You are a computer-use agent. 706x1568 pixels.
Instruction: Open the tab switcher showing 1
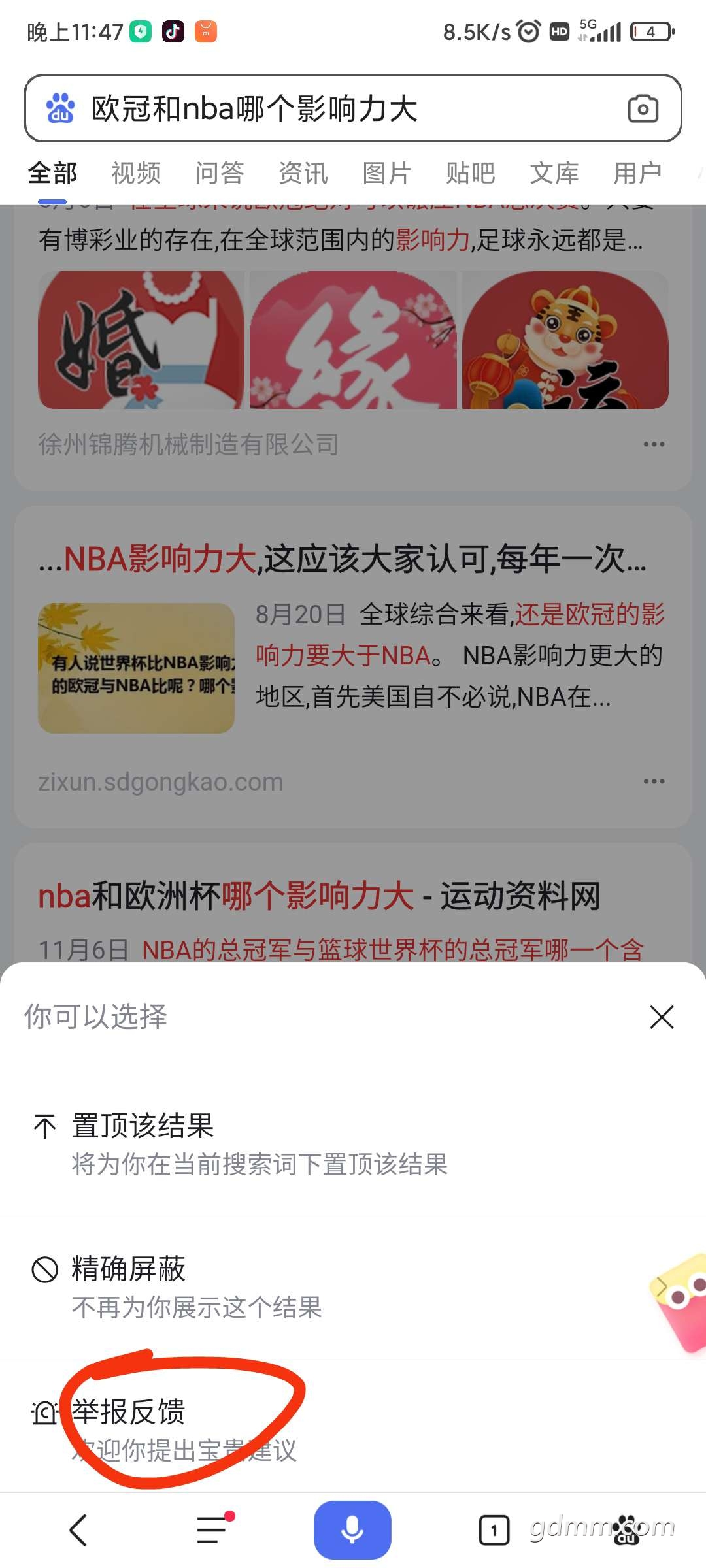[494, 1530]
